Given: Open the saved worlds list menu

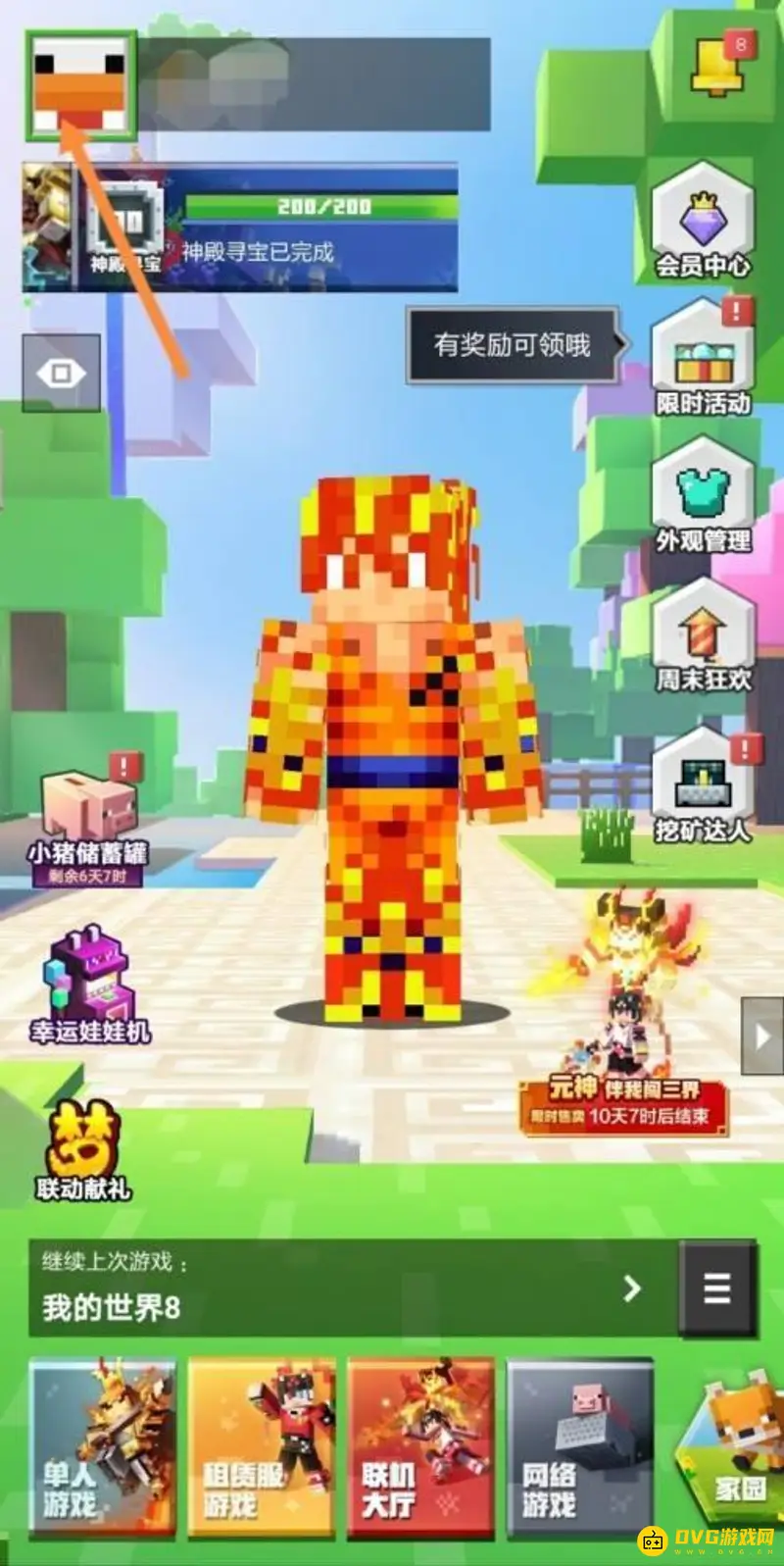Looking at the screenshot, I should click(x=717, y=1288).
